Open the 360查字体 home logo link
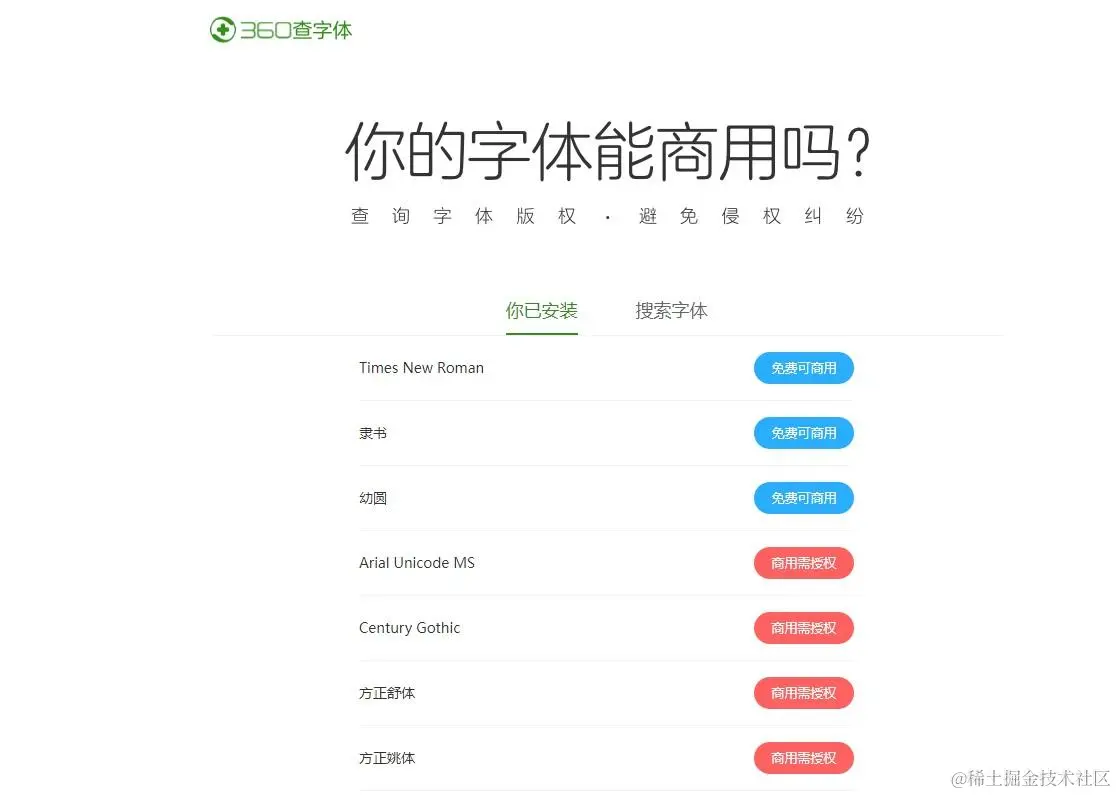Viewport: 1117px width, 795px height. [281, 30]
